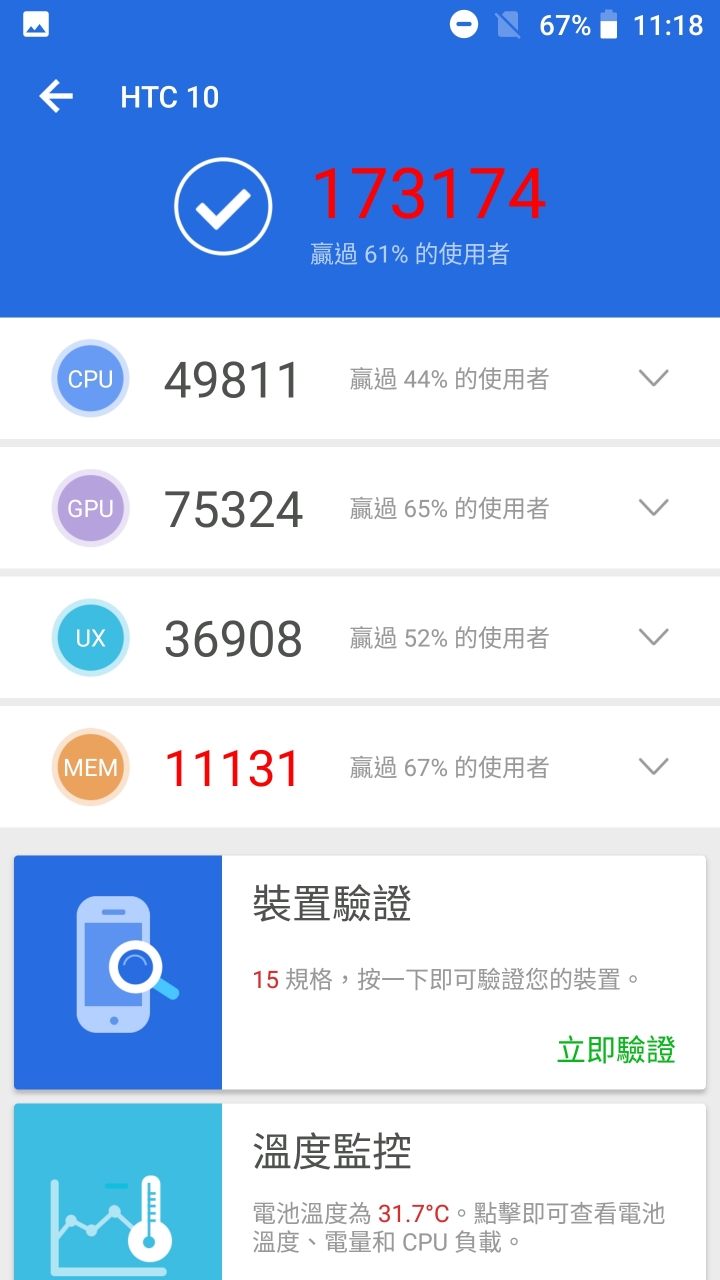Viewport: 720px width, 1280px height.
Task: Expand the MEM score details
Action: pos(653,767)
